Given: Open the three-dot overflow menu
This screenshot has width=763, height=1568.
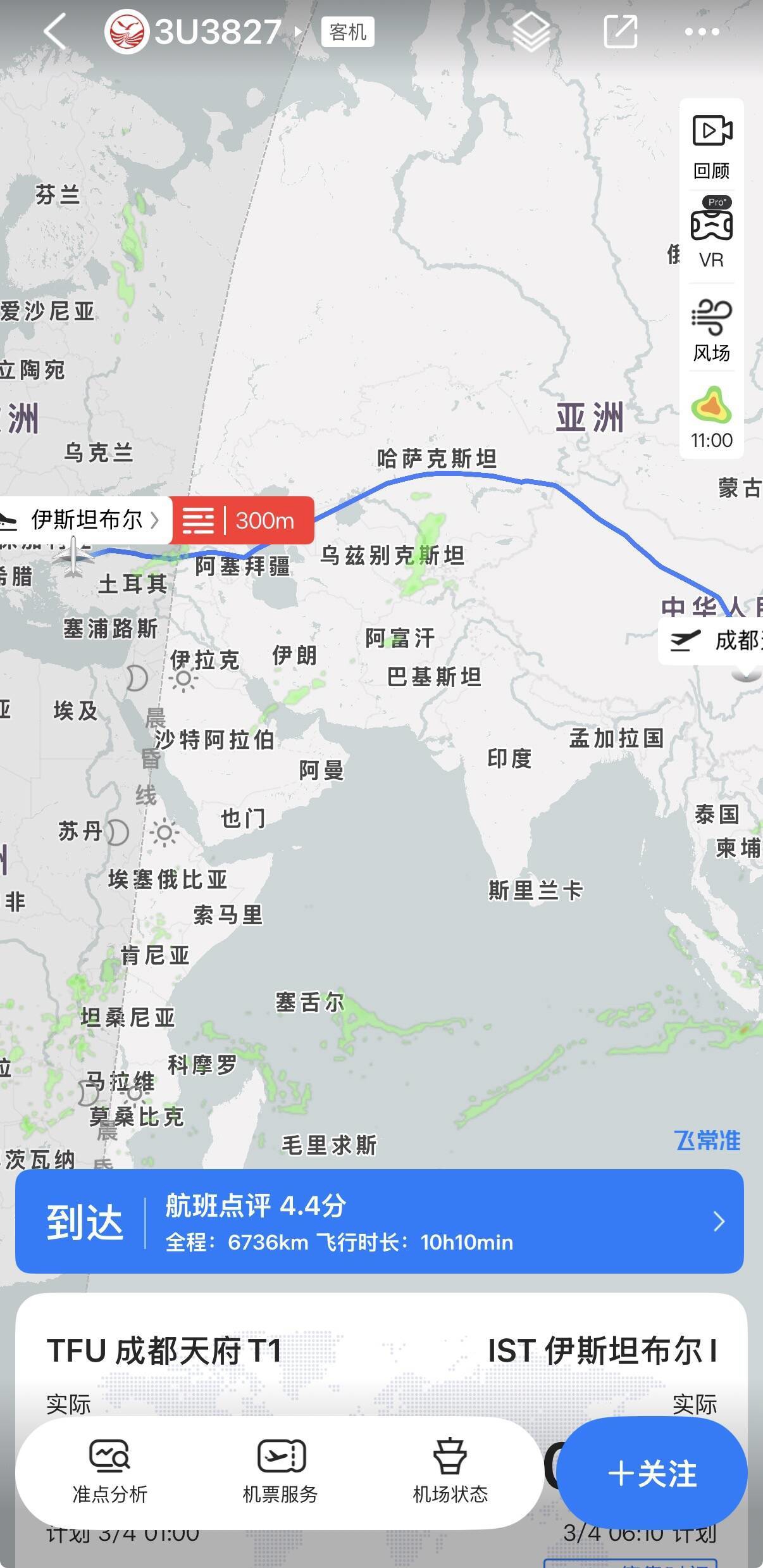Looking at the screenshot, I should pos(702,32).
